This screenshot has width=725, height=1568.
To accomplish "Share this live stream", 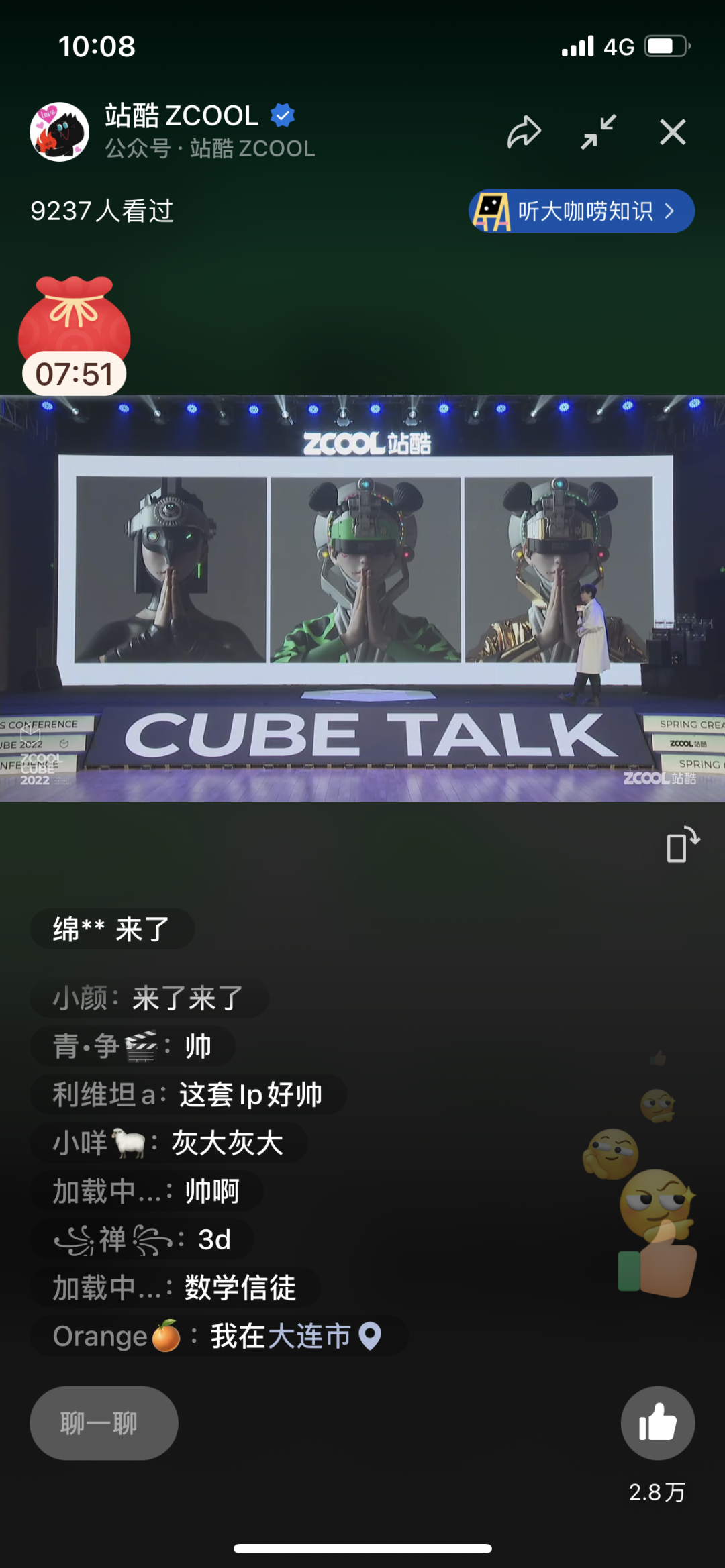I will [524, 132].
